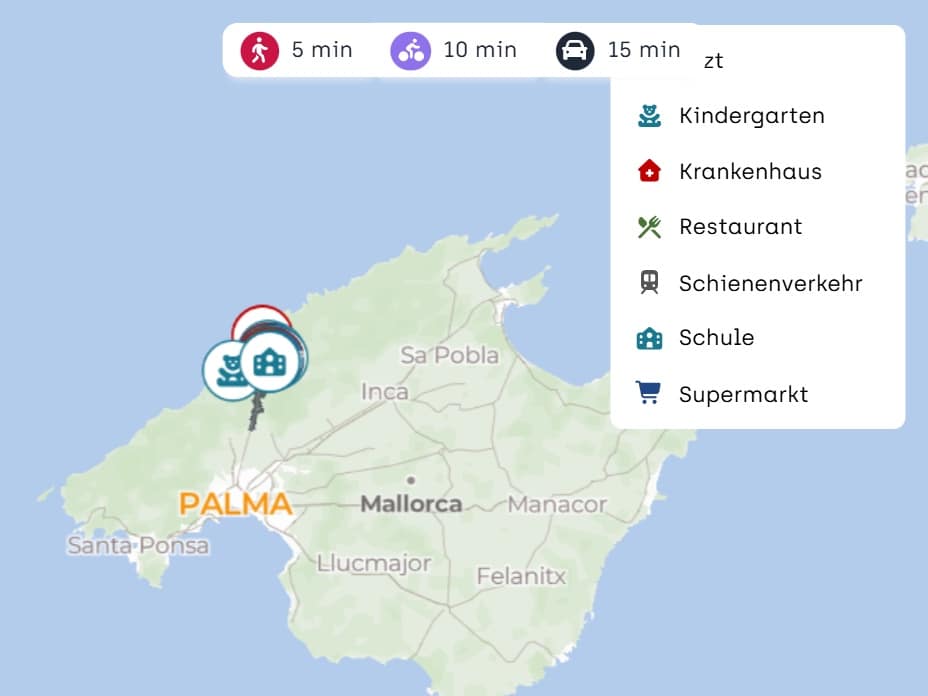Select the 5 min walking option
Screen dimensions: 928x696
coord(297,50)
